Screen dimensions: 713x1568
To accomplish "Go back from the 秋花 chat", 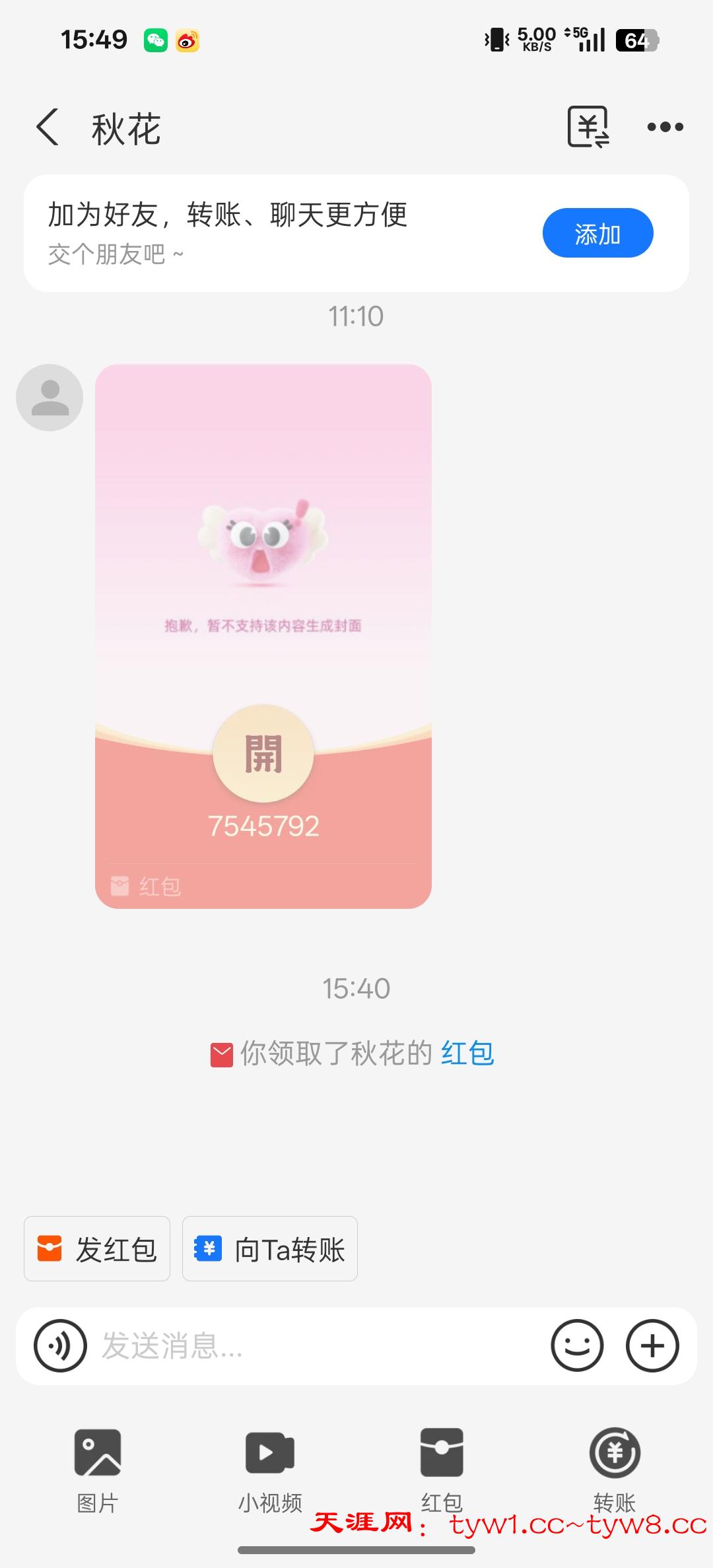I will pos(48,127).
